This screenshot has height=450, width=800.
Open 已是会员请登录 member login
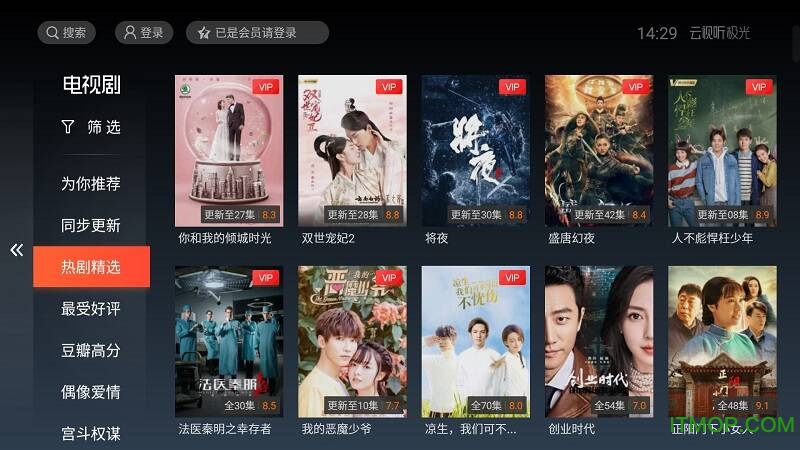point(257,33)
